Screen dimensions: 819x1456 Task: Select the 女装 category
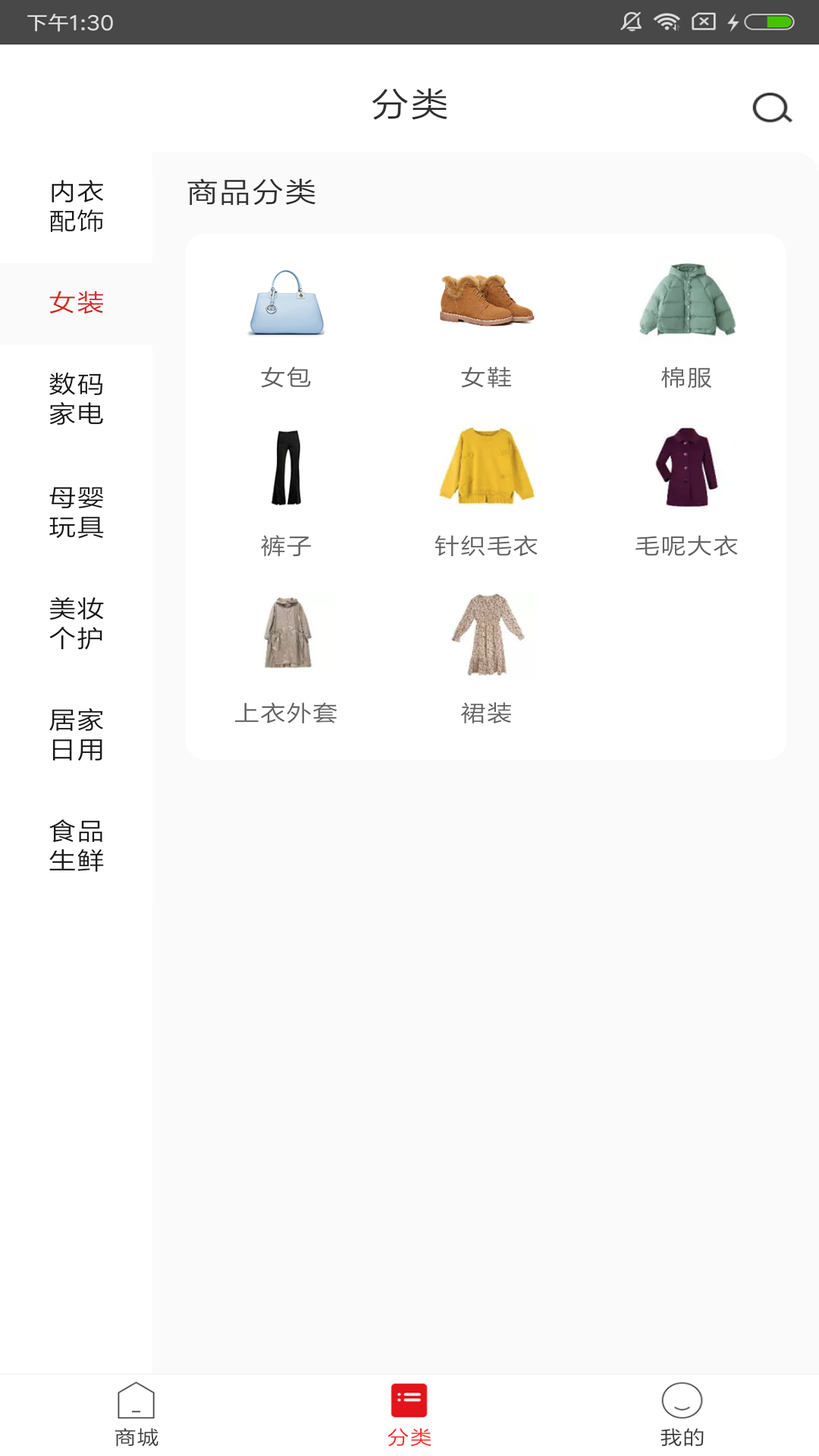click(x=76, y=303)
